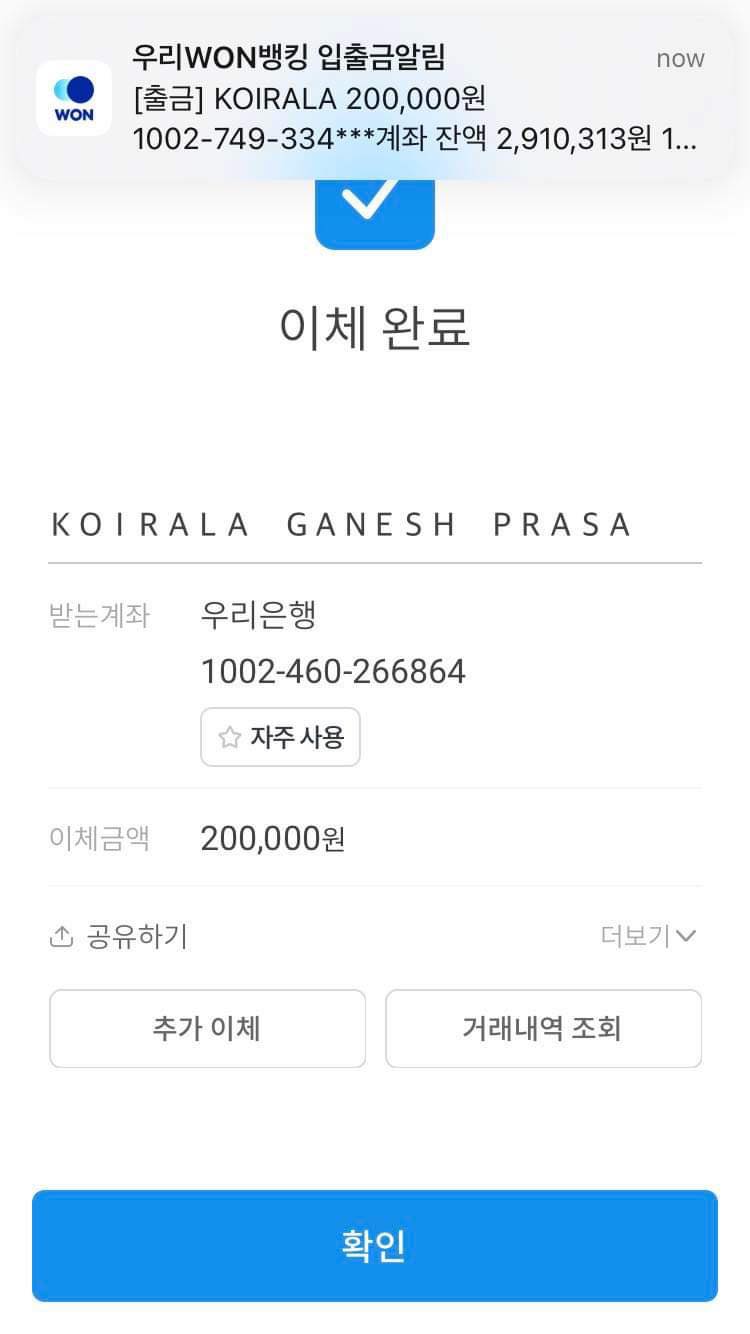Expand the 더보기 details section
Image resolution: width=750 pixels, height=1334 pixels.
(x=648, y=937)
